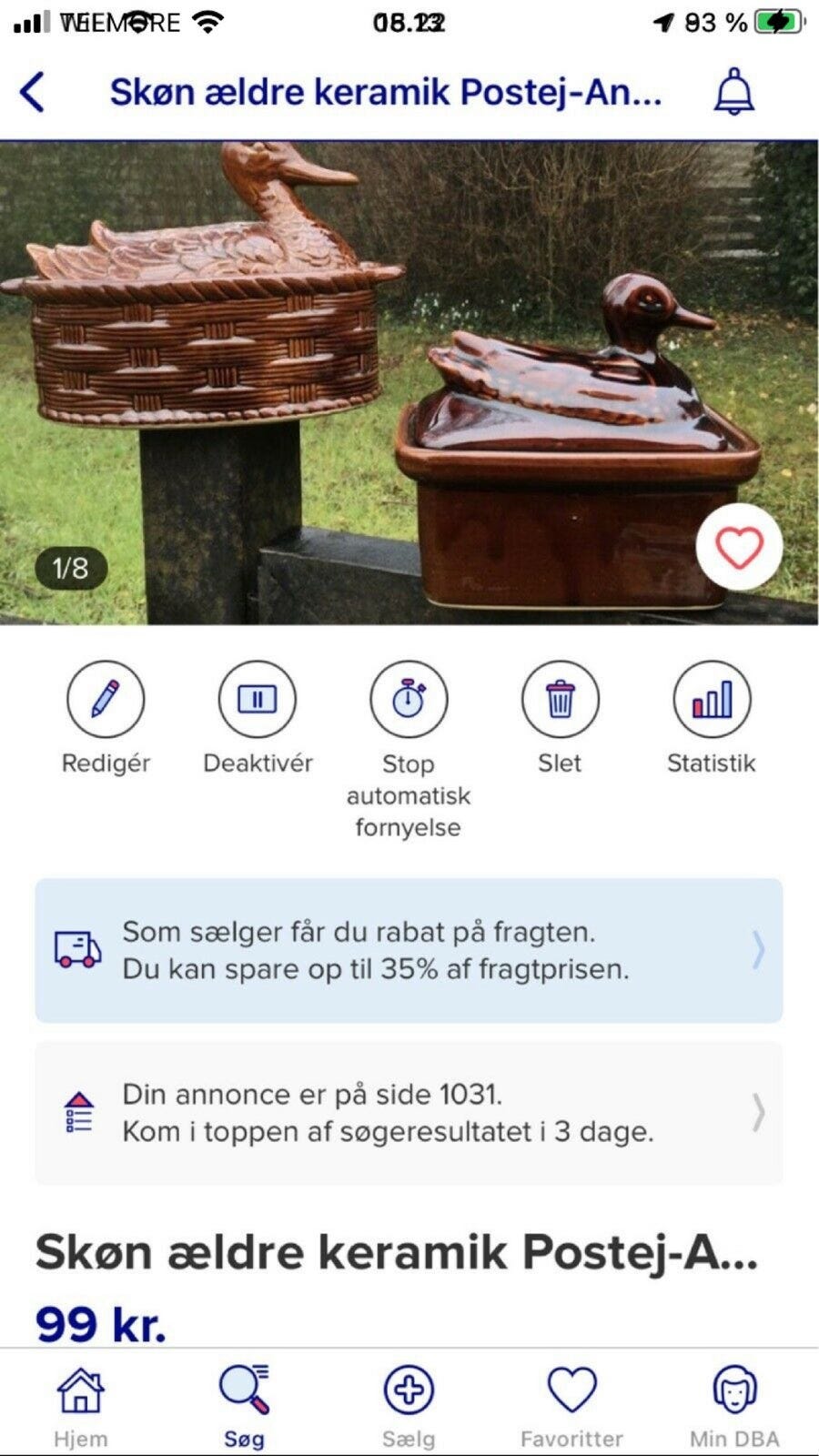Tap the Slet trash icon

[561, 699]
